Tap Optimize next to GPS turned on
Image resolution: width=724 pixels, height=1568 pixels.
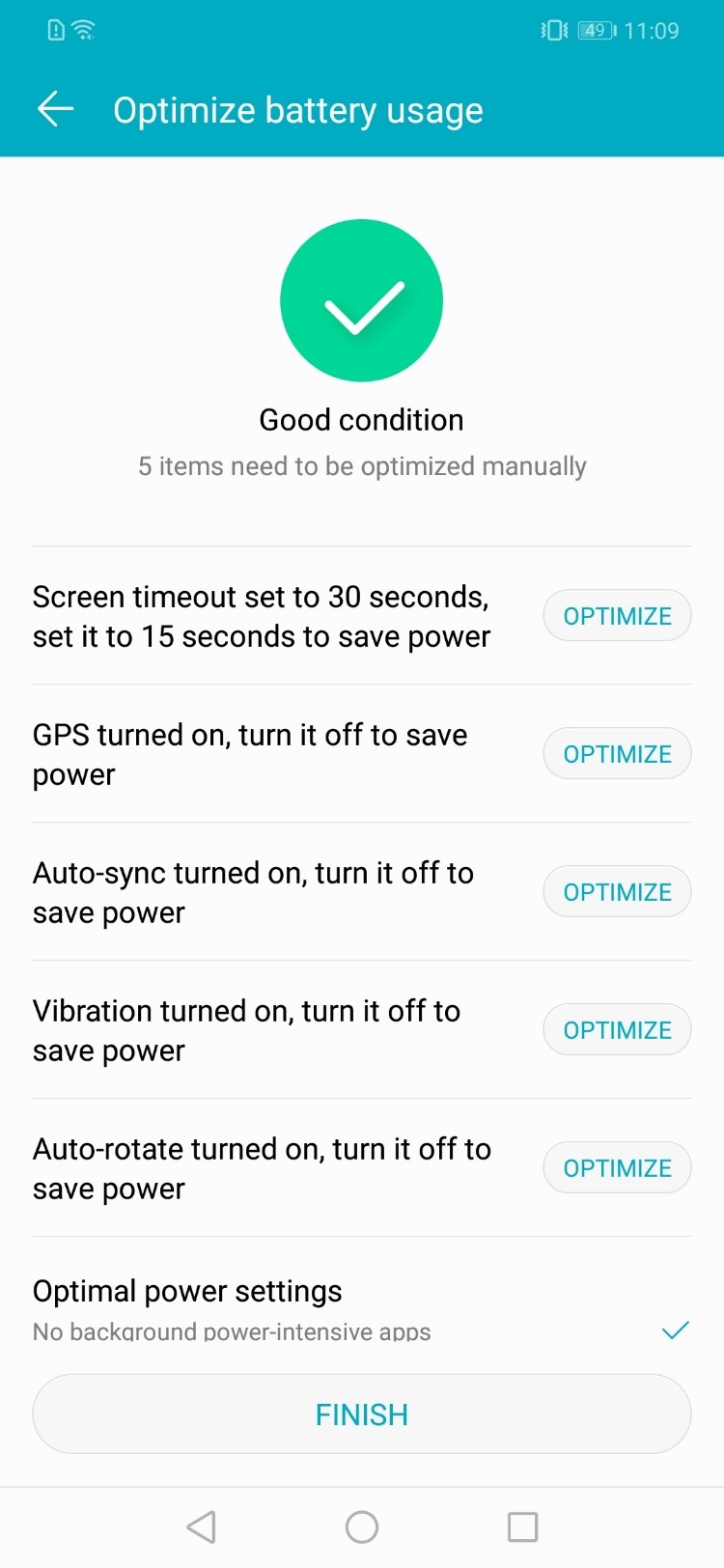click(x=617, y=754)
